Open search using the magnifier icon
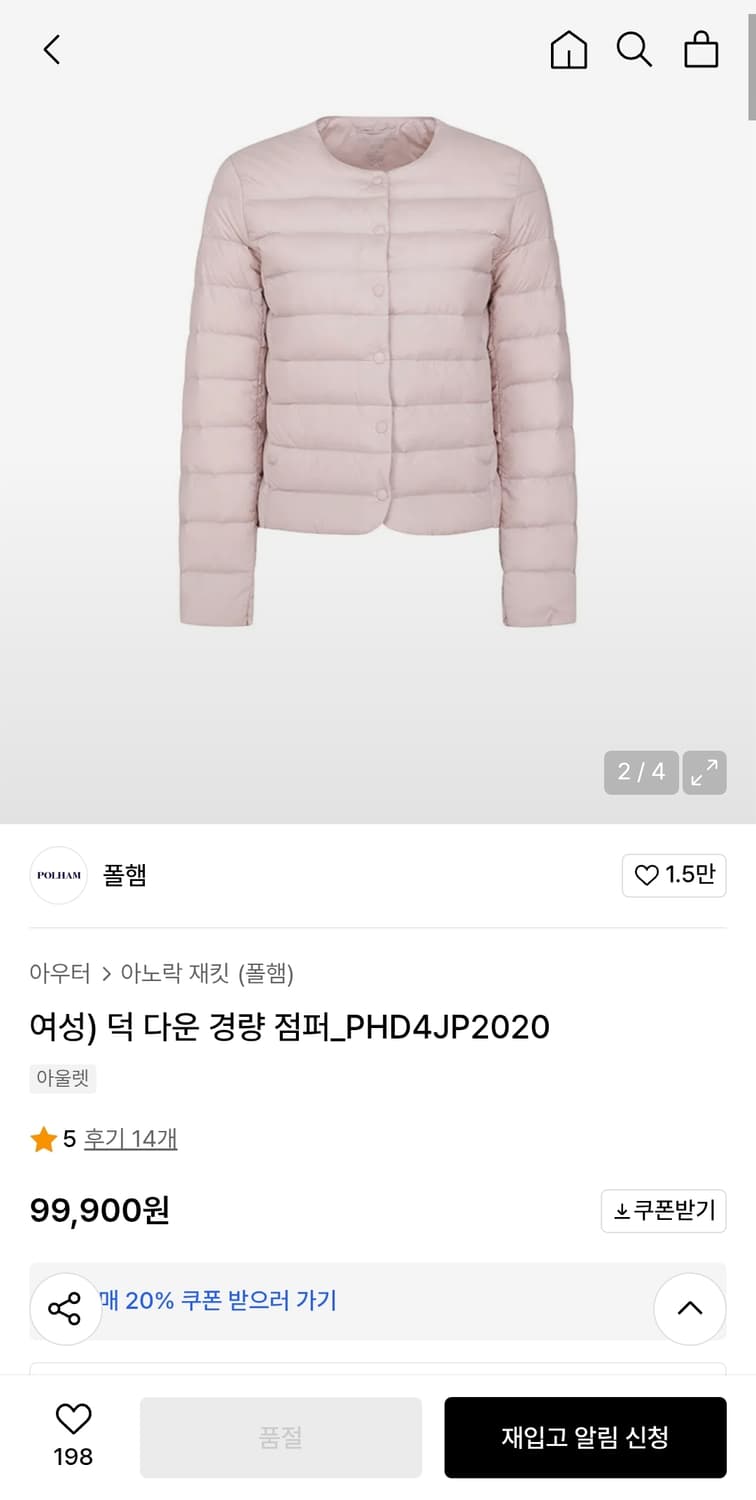Image resolution: width=756 pixels, height=1500 pixels. pyautogui.click(x=634, y=49)
